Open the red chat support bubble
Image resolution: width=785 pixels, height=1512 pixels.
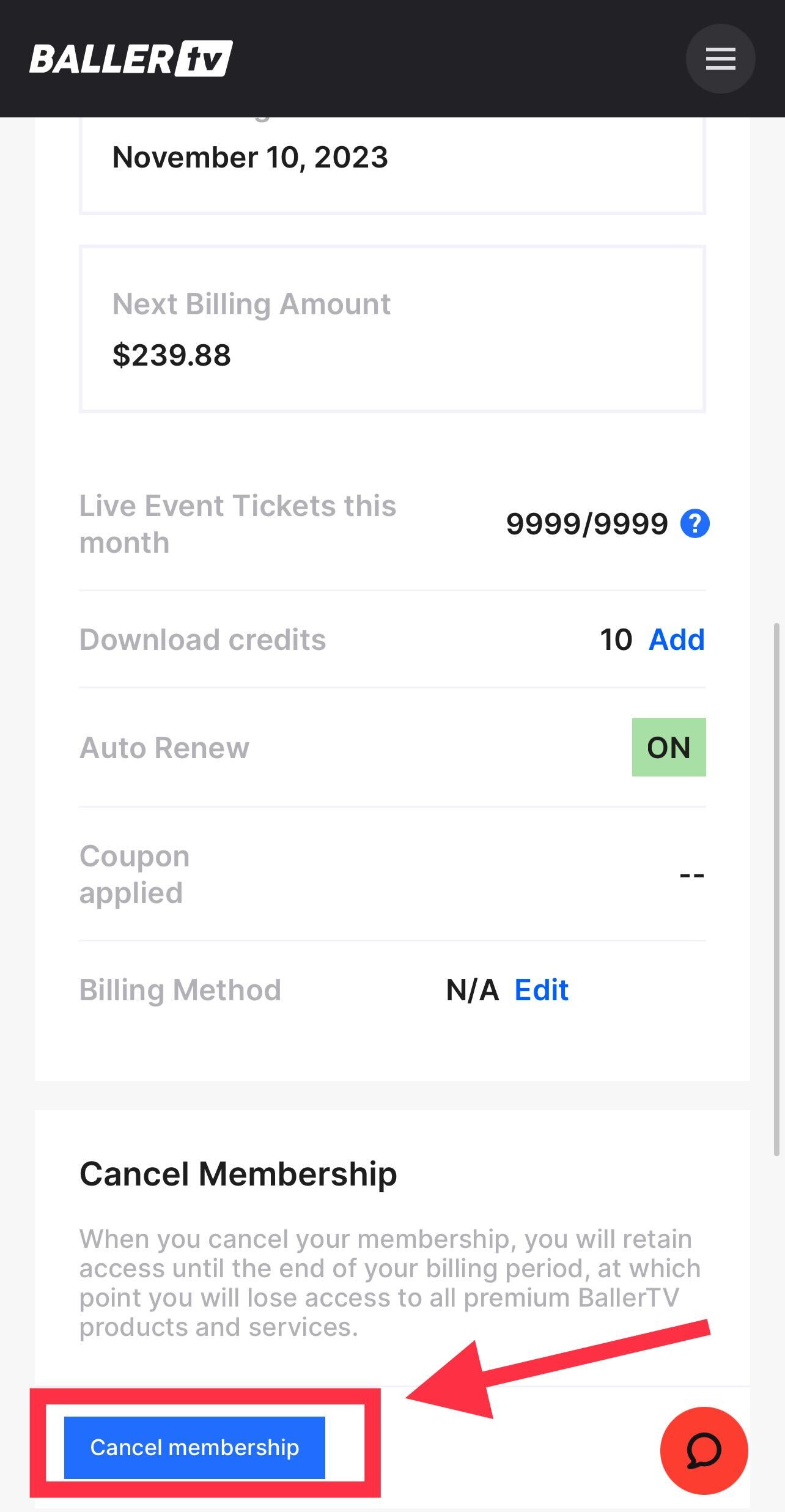point(704,1451)
